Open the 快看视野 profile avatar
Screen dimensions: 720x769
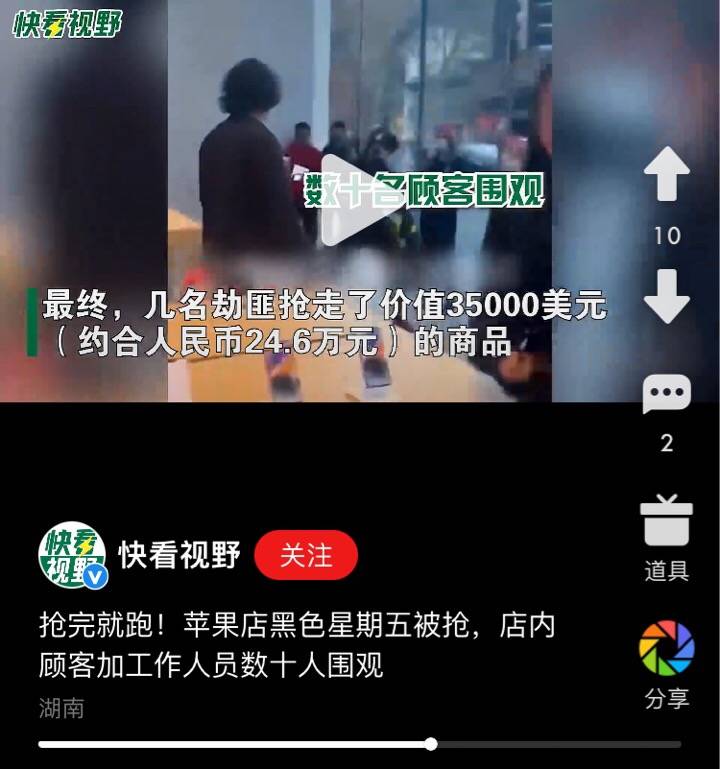coord(72,555)
